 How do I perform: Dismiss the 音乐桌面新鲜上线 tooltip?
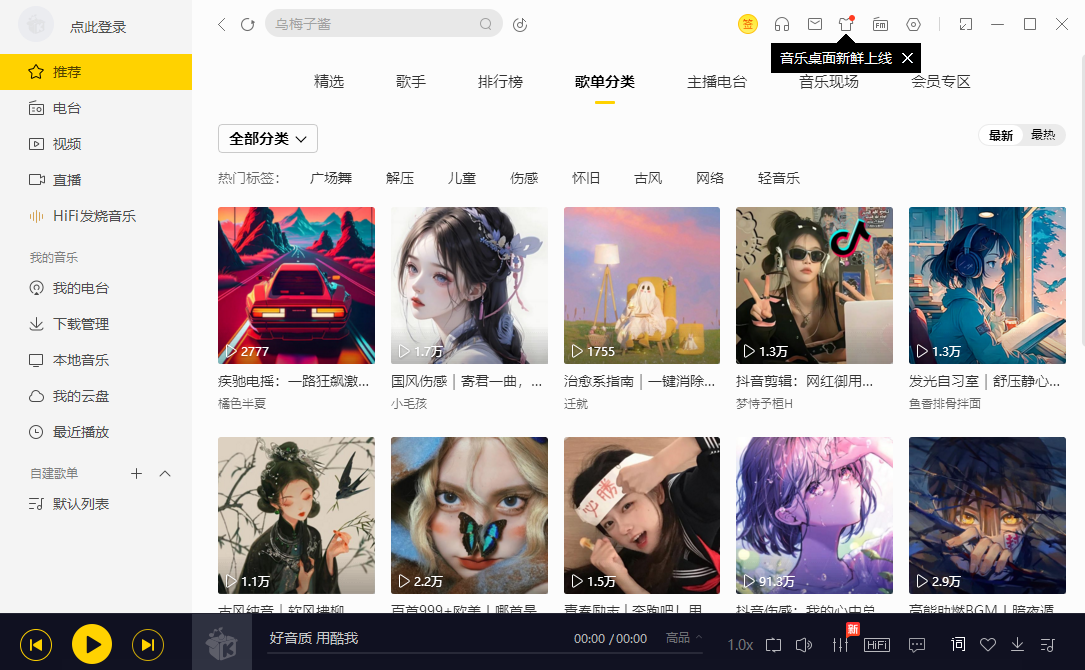pos(907,58)
